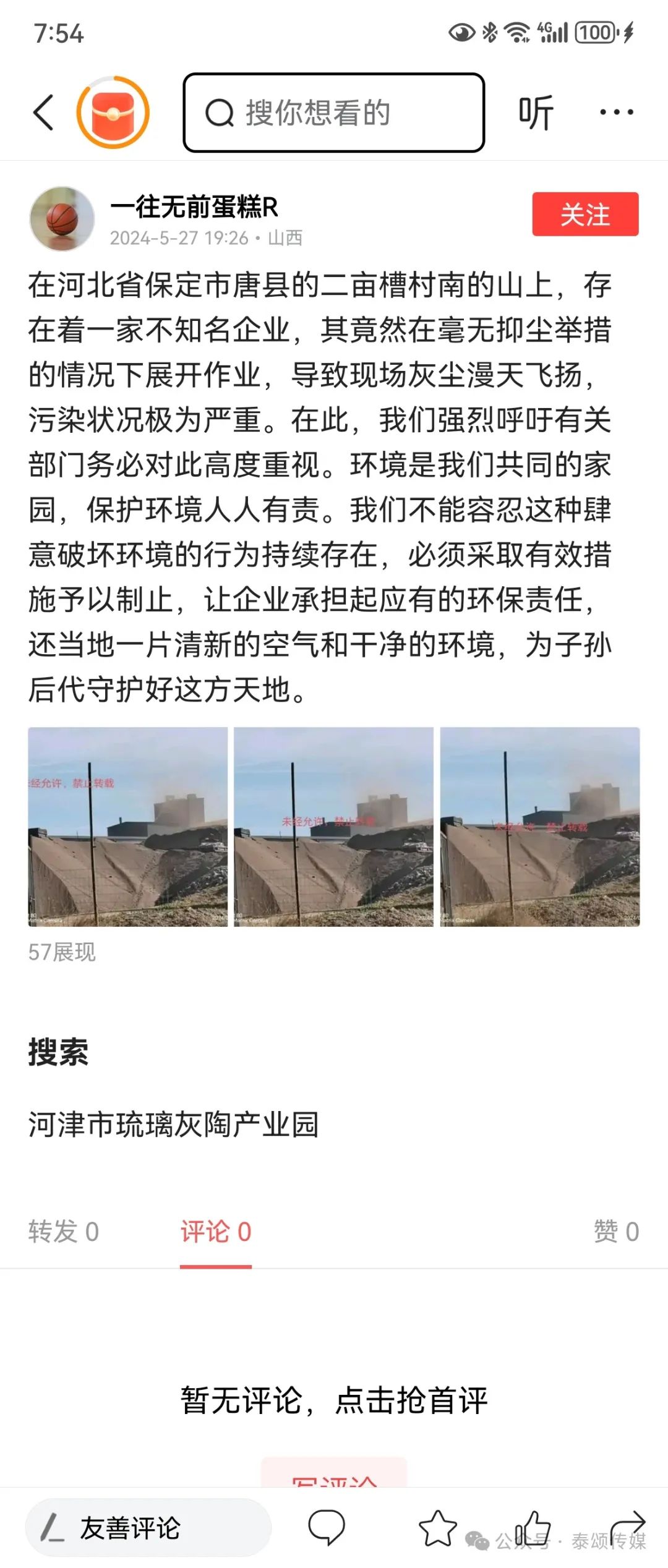The height and width of the screenshot is (1568, 668).
Task: Switch to the 转发 0 tab
Action: tap(64, 1232)
